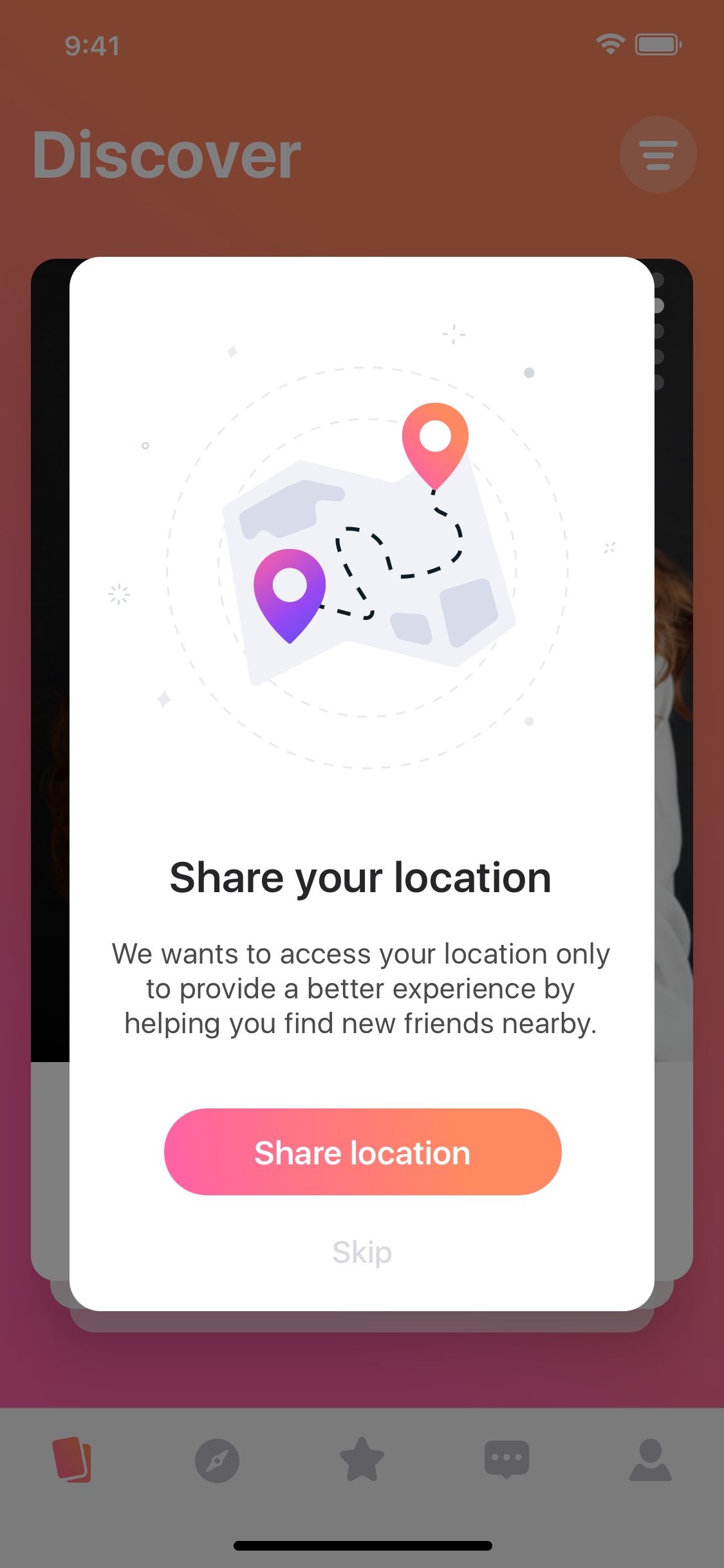Screen dimensions: 724x1568
Task: Skip sharing your location
Action: (x=362, y=1253)
